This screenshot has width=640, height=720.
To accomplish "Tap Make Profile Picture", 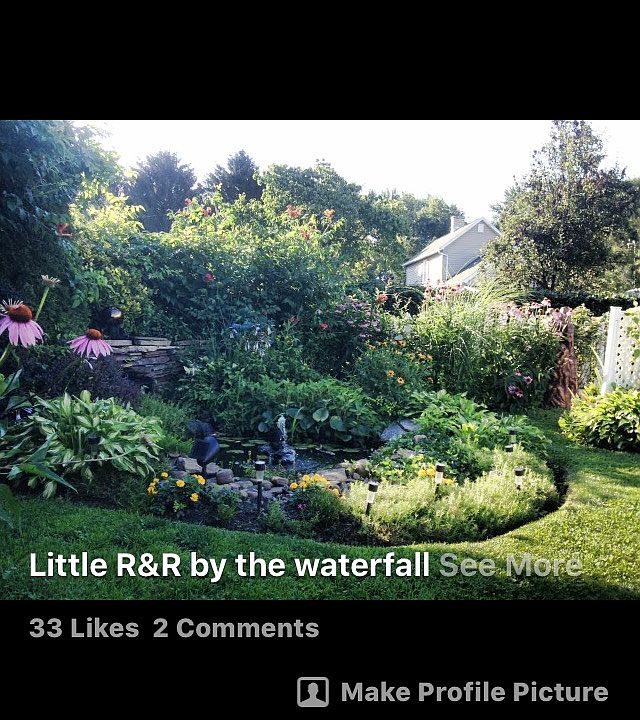I will (x=454, y=692).
